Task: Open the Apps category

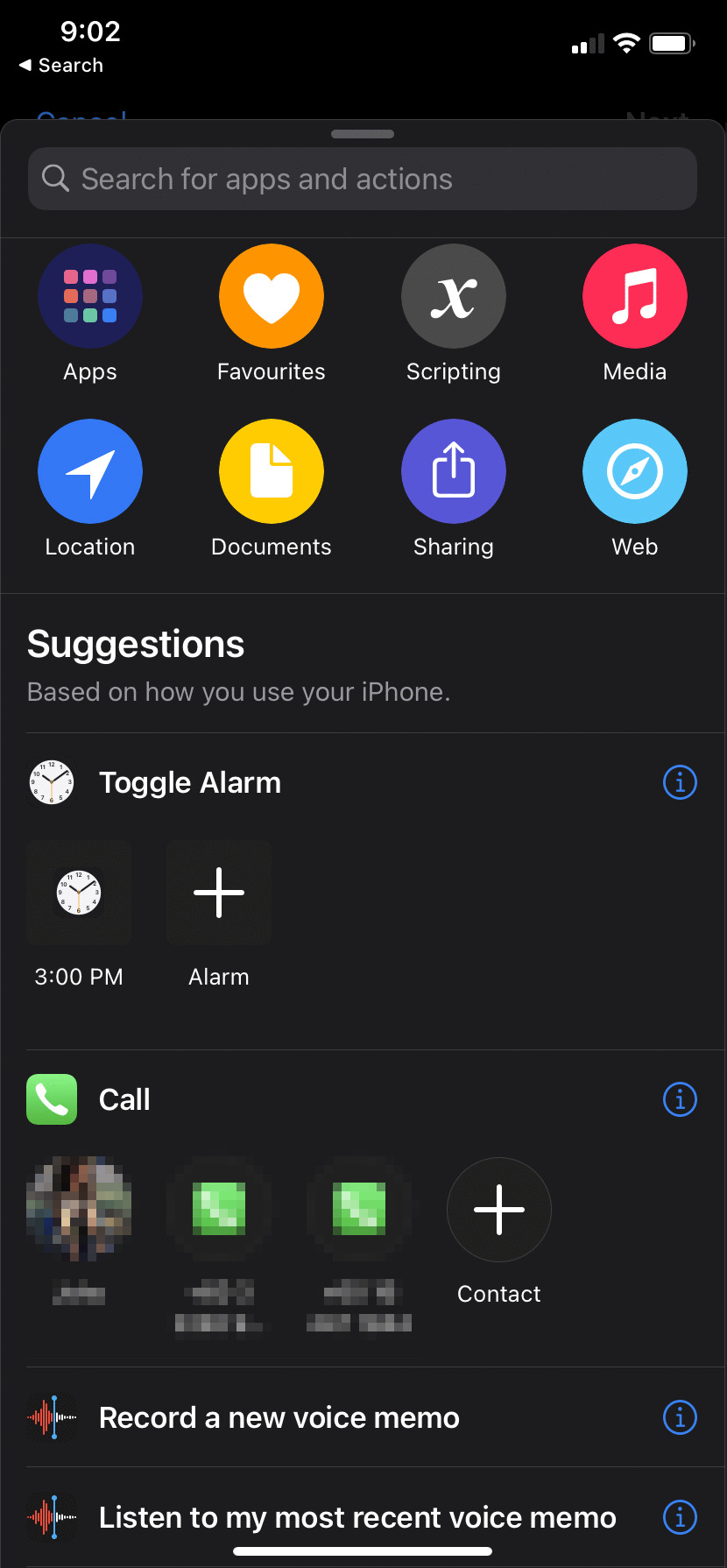Action: coord(90,297)
